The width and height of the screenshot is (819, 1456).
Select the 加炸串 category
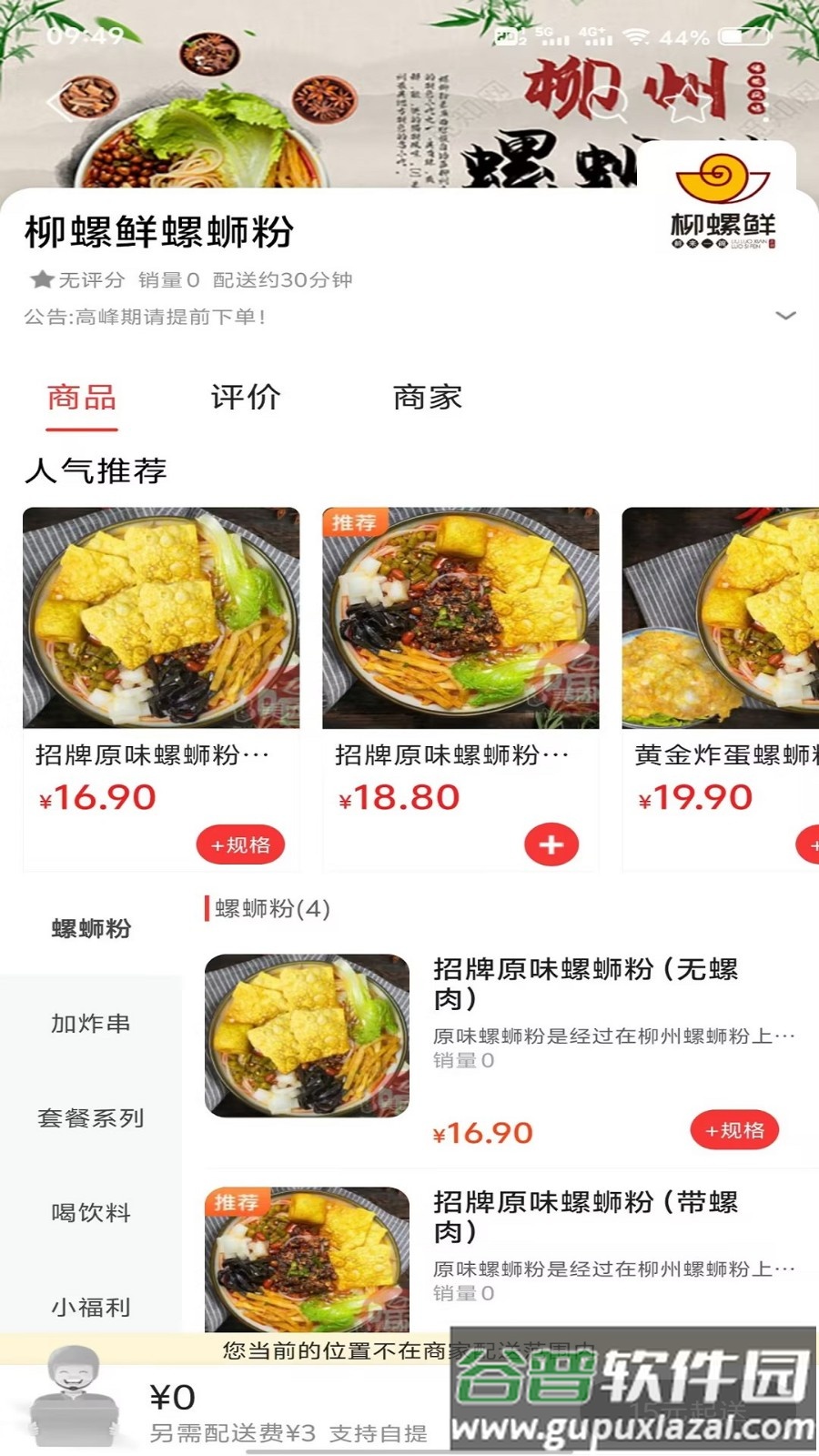91,1023
